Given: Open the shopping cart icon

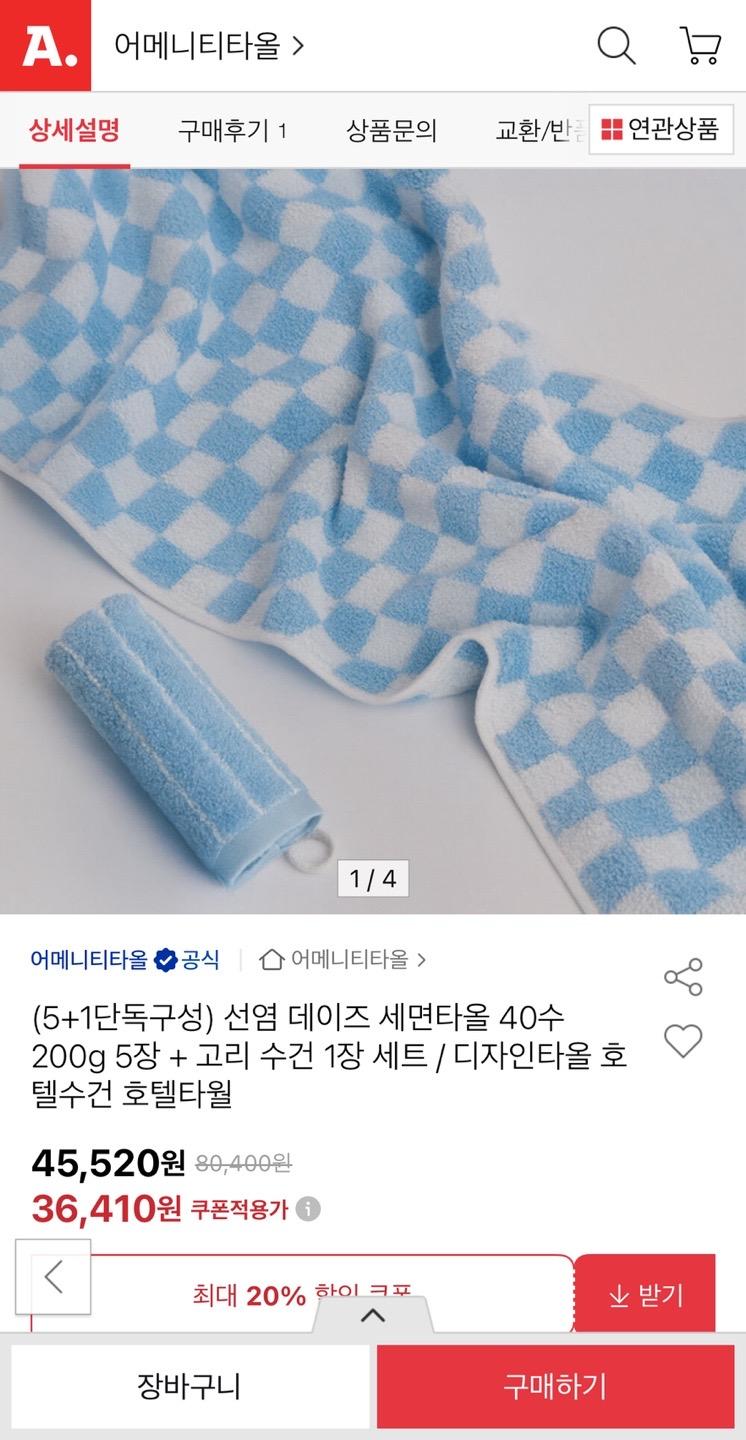Looking at the screenshot, I should [x=700, y=45].
